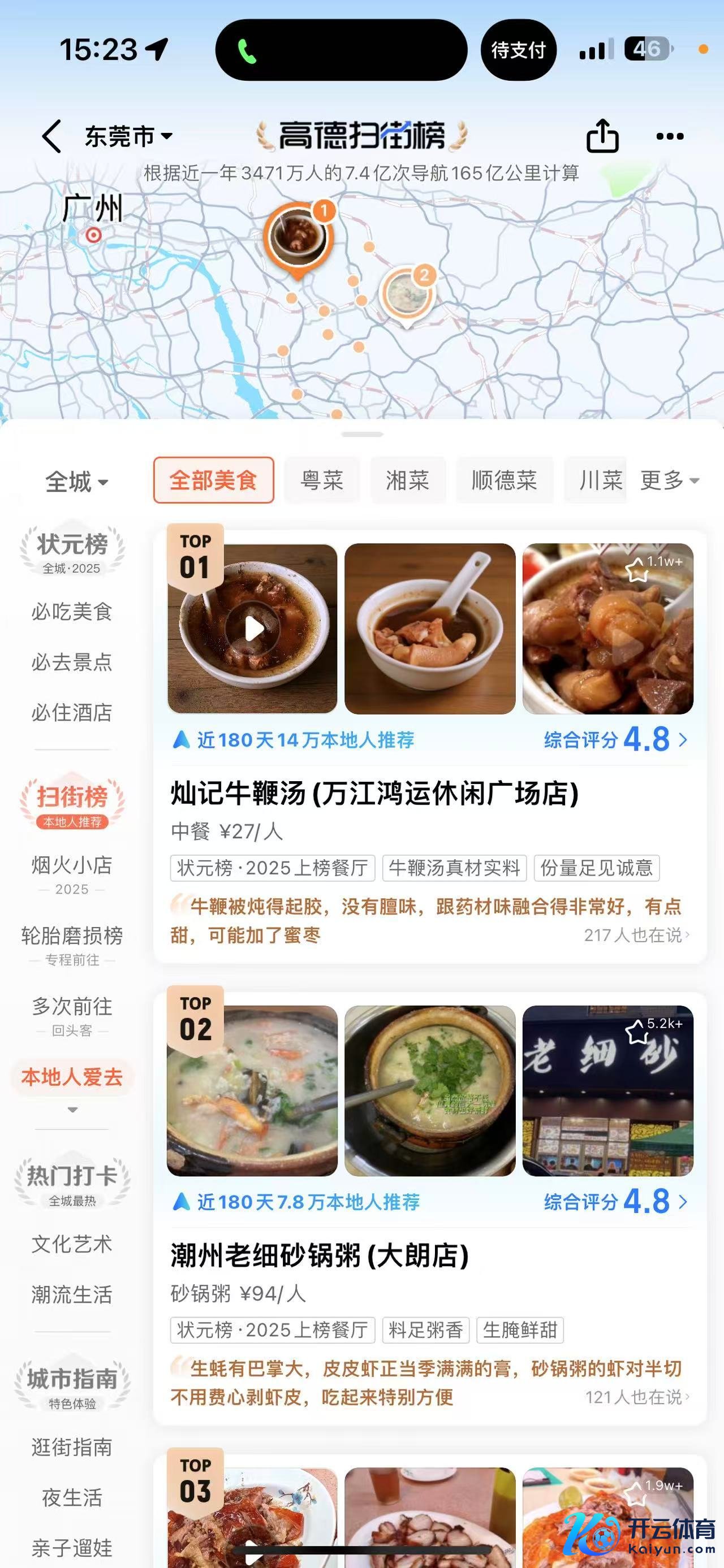This screenshot has height=1568, width=724.
Task: Switch to 必住酒店 list
Action: [72, 712]
